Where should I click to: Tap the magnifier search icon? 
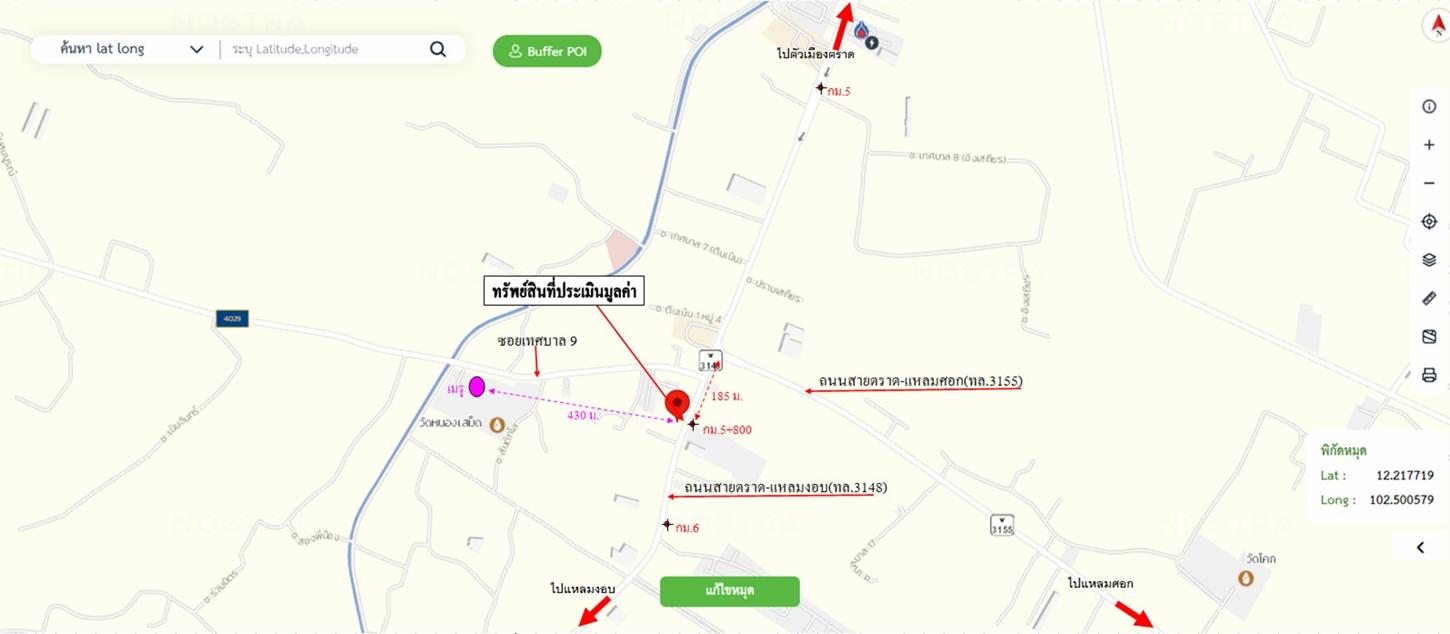click(x=438, y=49)
